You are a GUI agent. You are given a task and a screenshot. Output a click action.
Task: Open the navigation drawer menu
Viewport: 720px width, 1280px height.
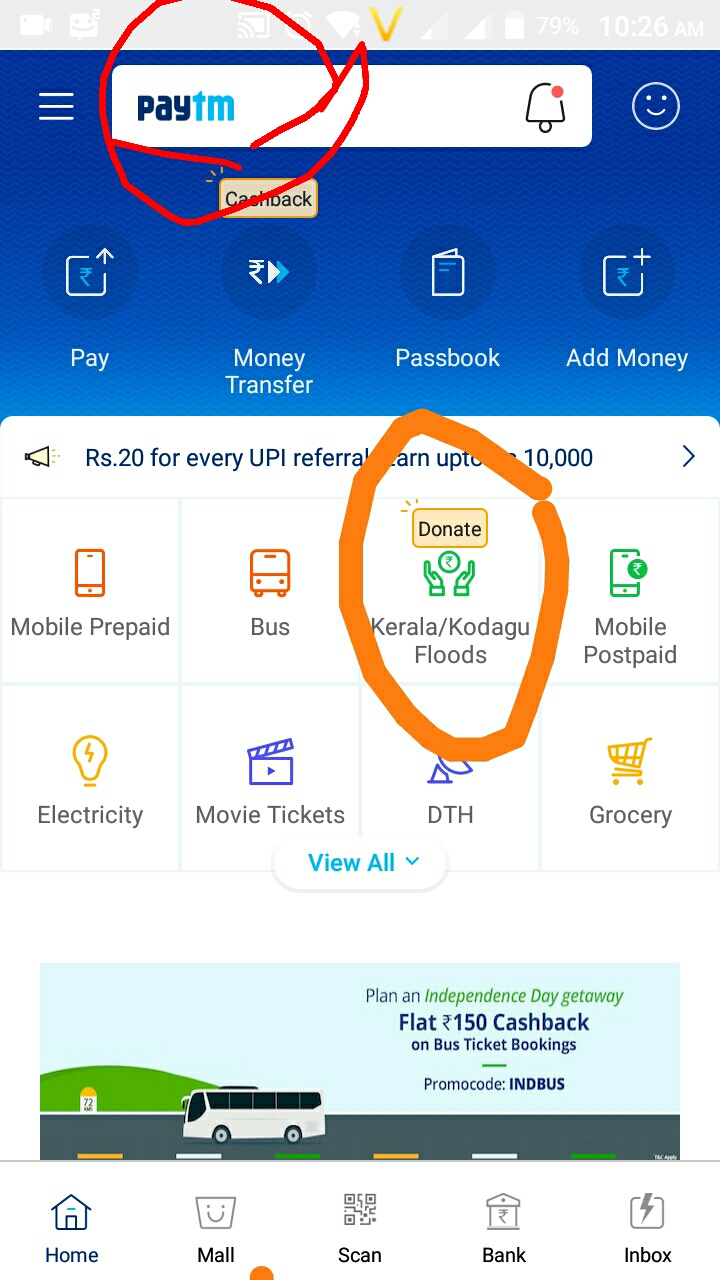pyautogui.click(x=56, y=105)
